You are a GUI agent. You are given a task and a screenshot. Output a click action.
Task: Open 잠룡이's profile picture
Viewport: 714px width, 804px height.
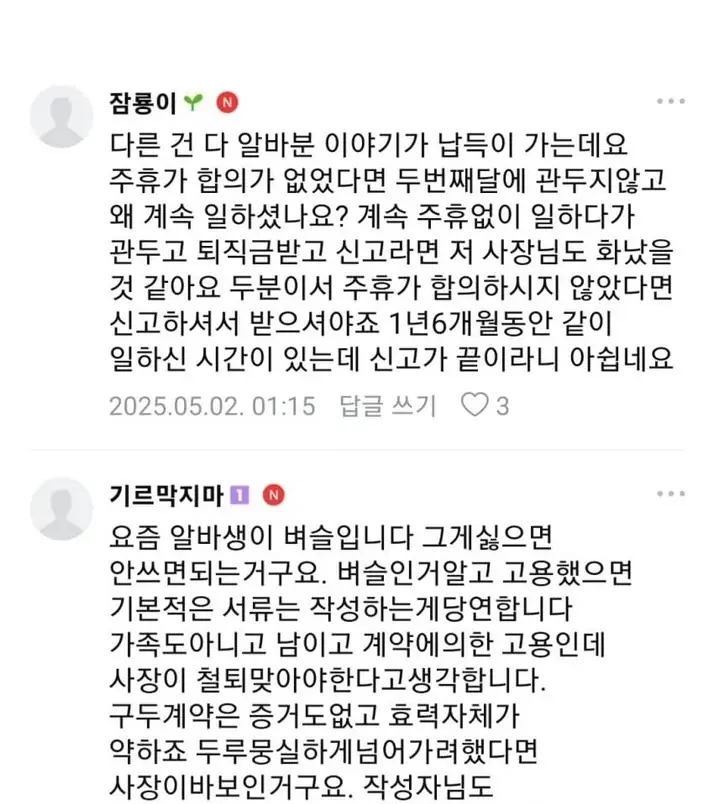62,116
